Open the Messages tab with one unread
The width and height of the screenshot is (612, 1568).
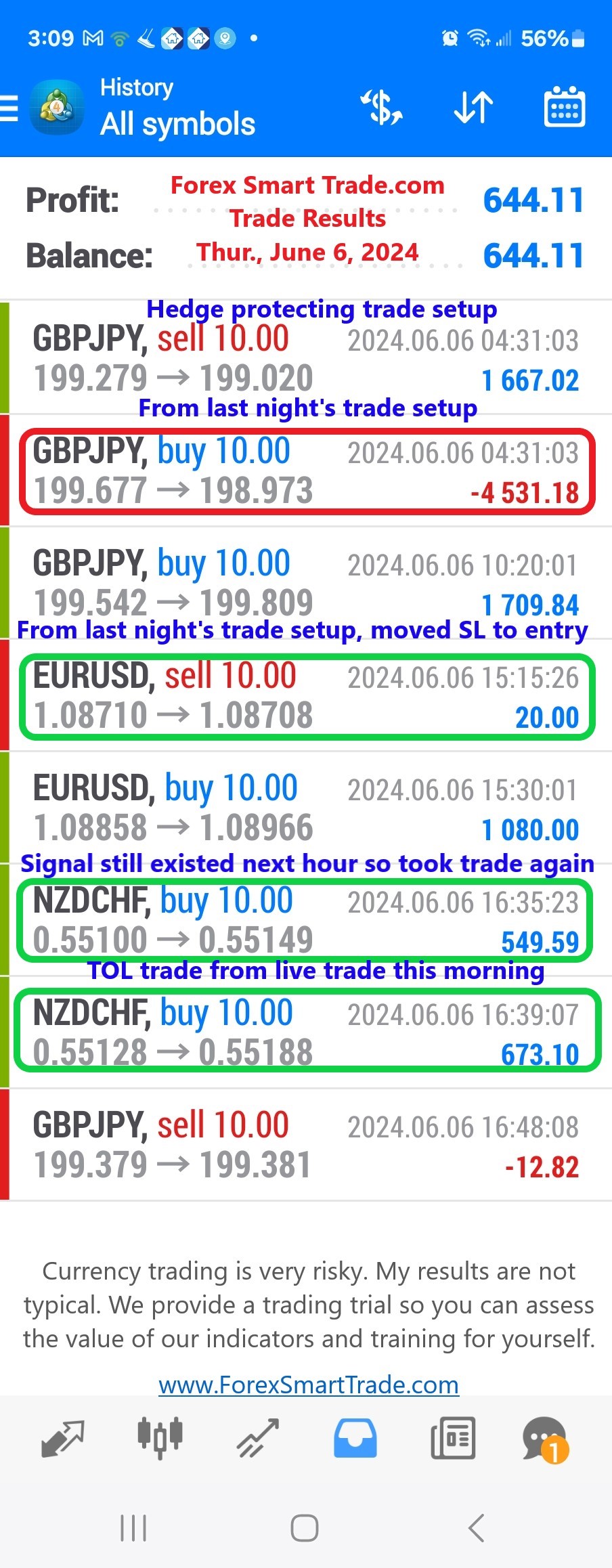pos(546,1438)
